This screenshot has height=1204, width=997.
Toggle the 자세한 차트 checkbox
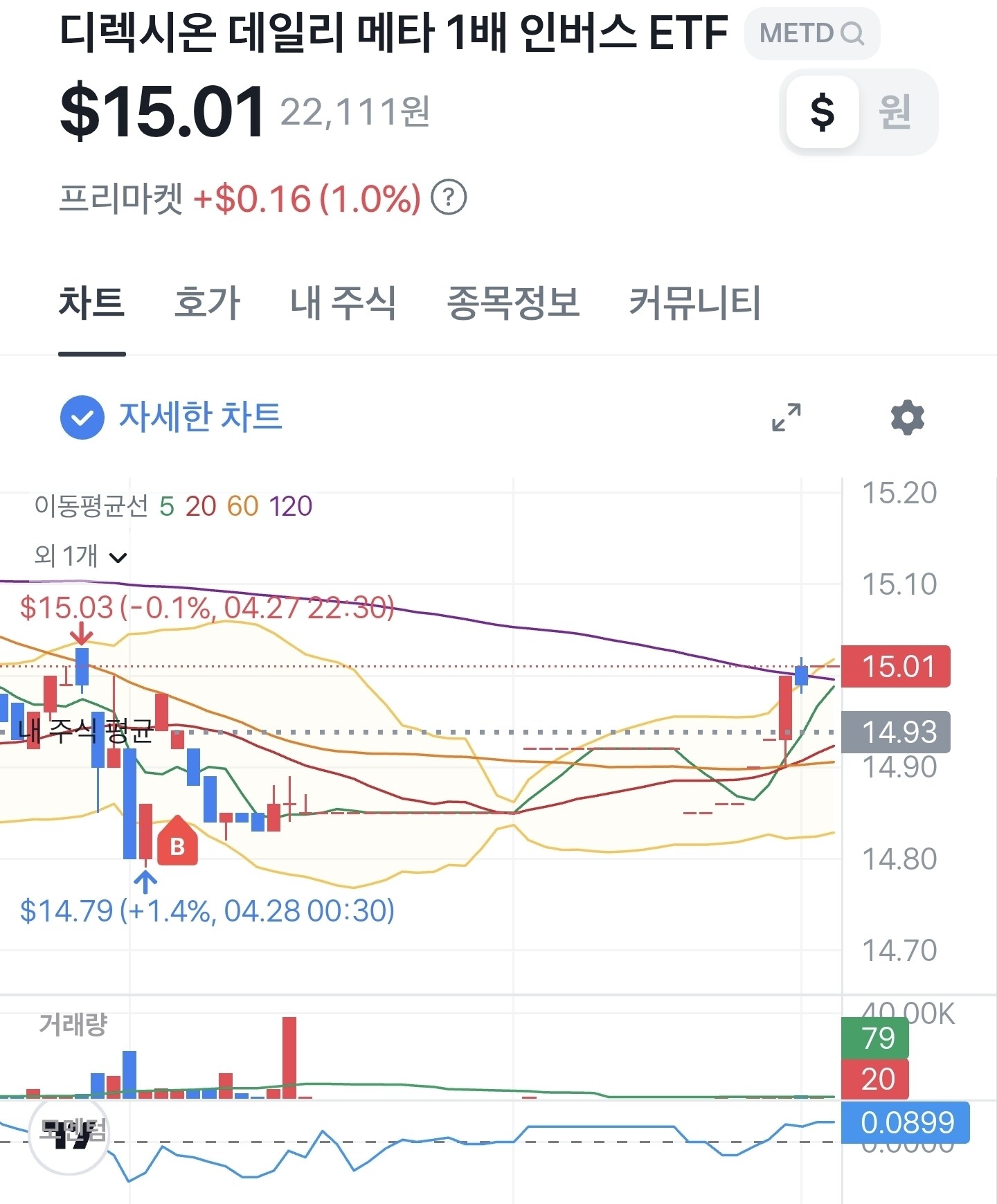tap(82, 417)
